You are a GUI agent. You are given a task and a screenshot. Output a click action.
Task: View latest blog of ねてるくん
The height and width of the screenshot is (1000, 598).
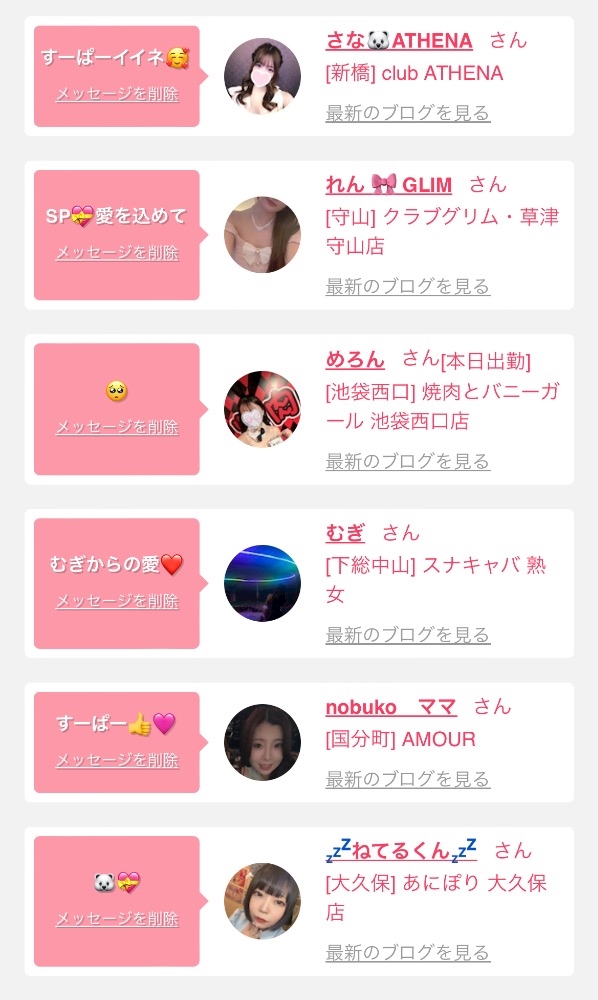(x=408, y=953)
